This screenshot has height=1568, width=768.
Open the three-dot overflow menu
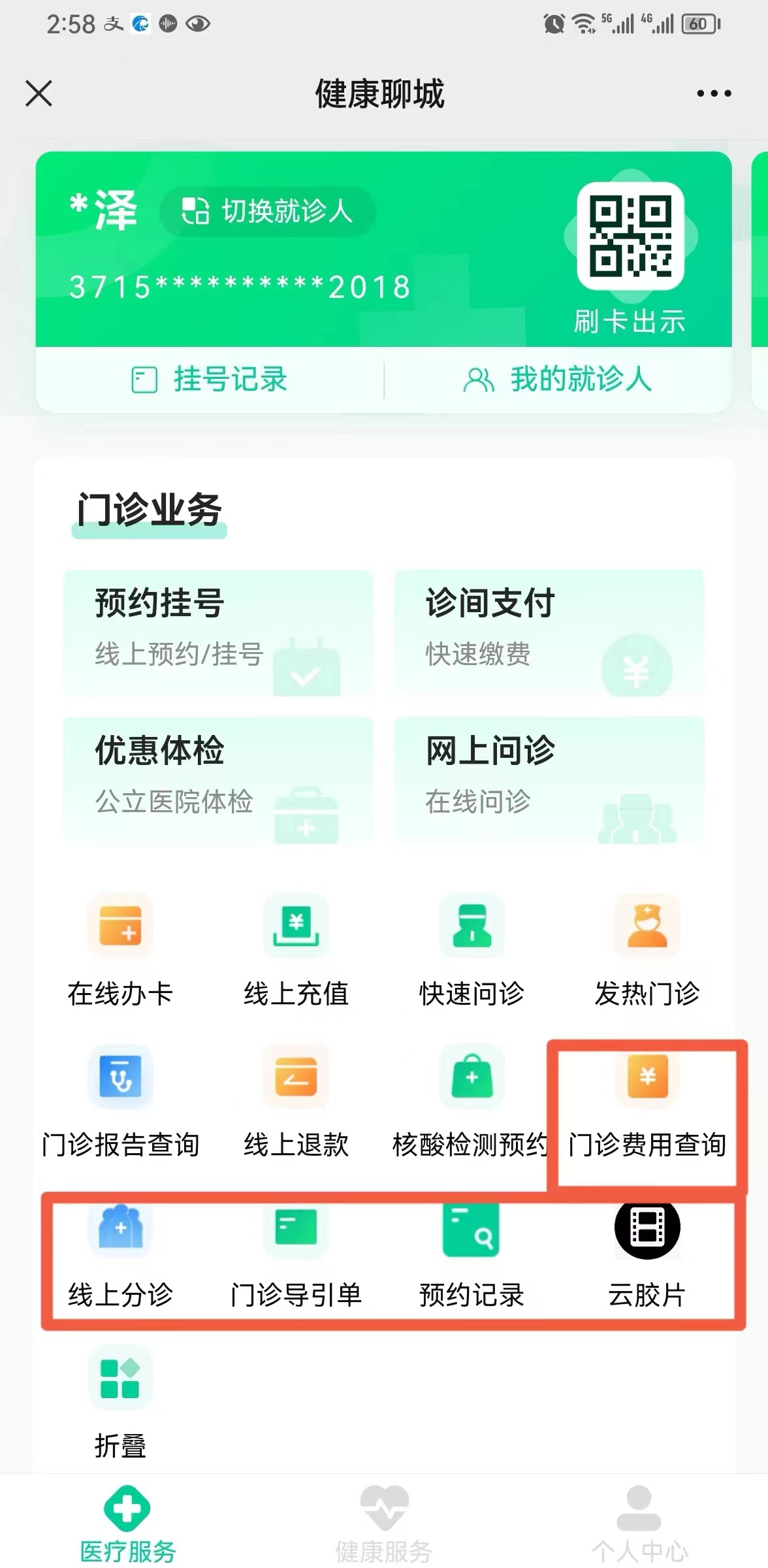(x=713, y=93)
